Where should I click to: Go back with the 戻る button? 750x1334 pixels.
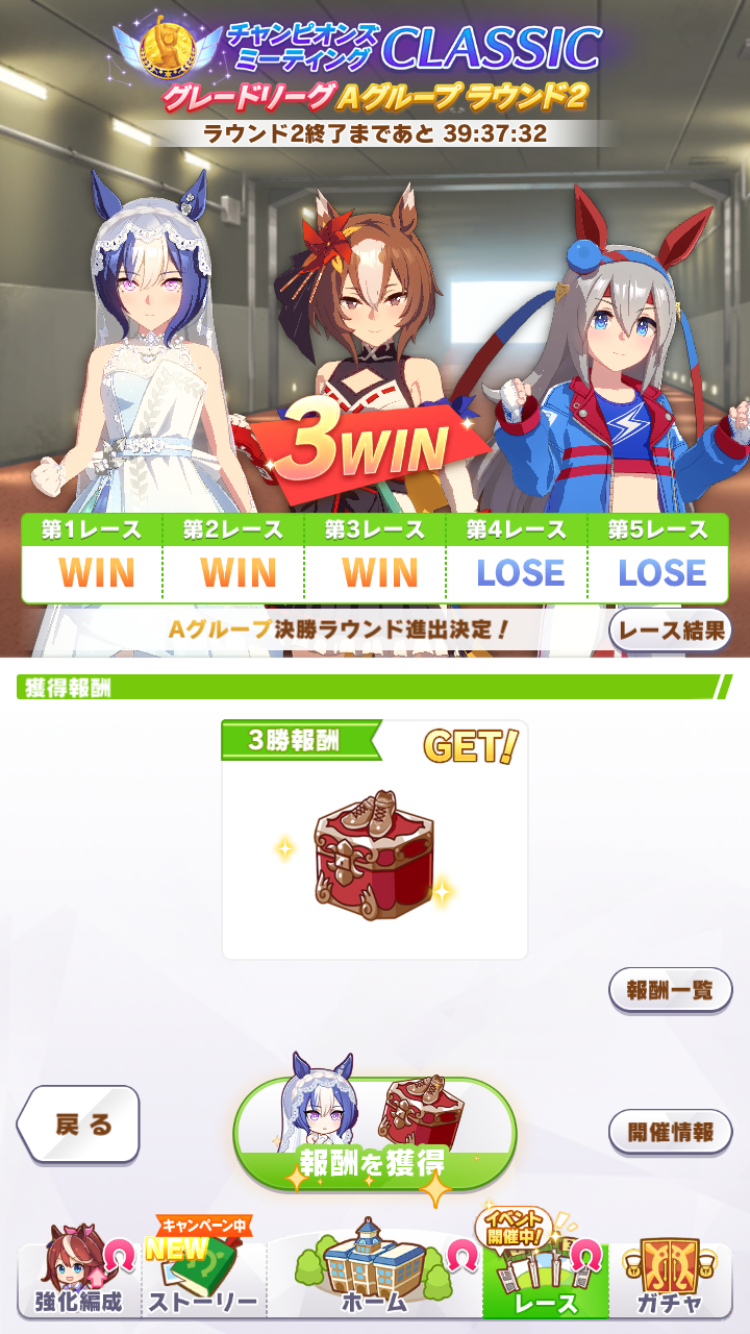pyautogui.click(x=78, y=1124)
